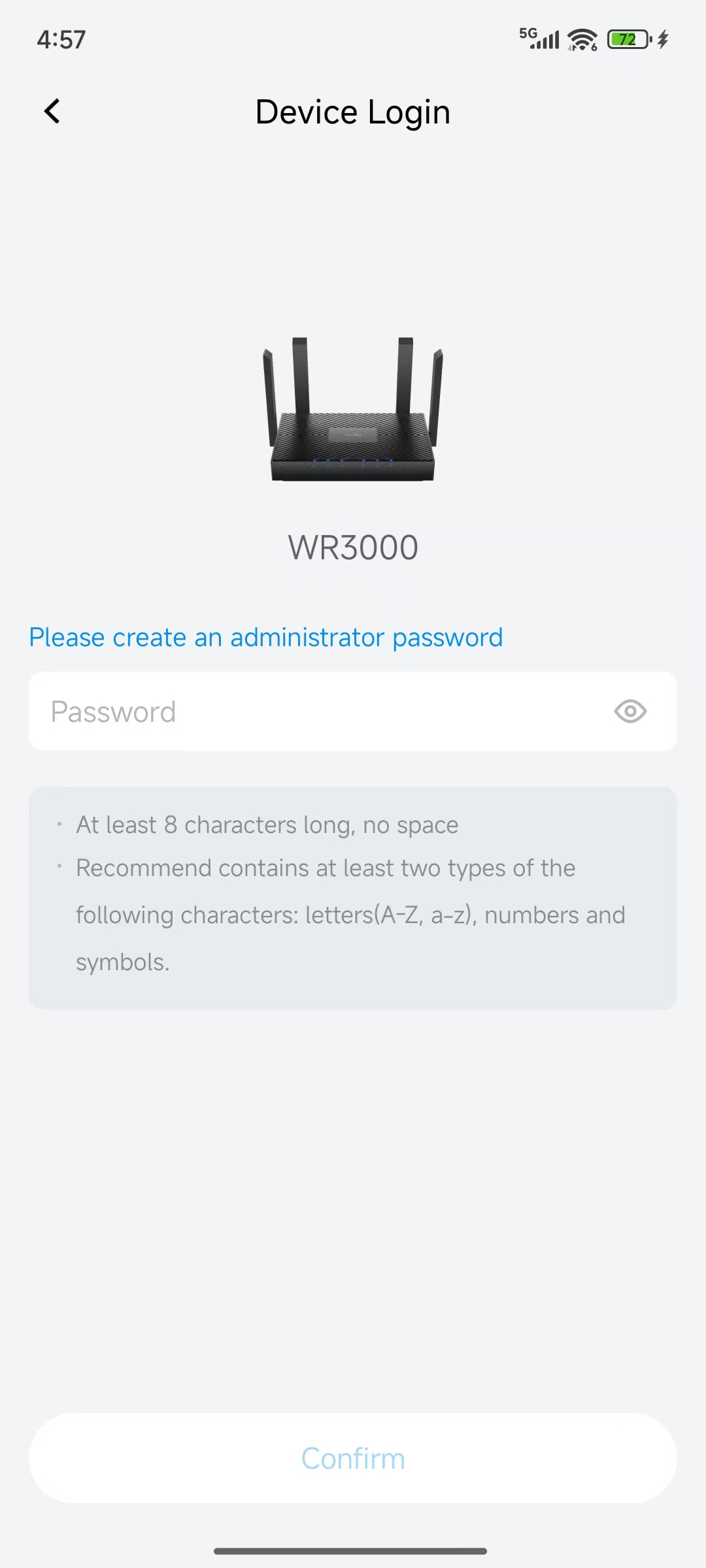The width and height of the screenshot is (706, 1568).
Task: Tap the WR3000 router product image
Action: tap(353, 412)
